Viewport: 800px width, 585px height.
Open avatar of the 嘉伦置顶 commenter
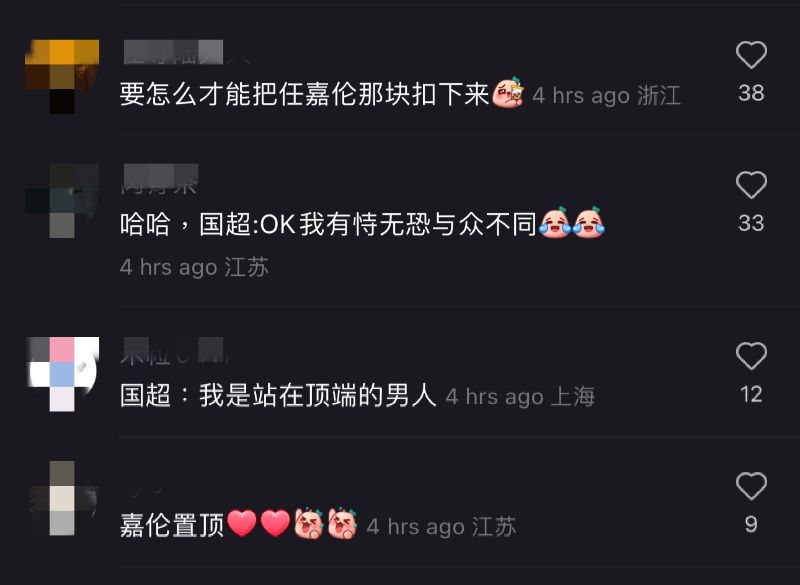62,498
